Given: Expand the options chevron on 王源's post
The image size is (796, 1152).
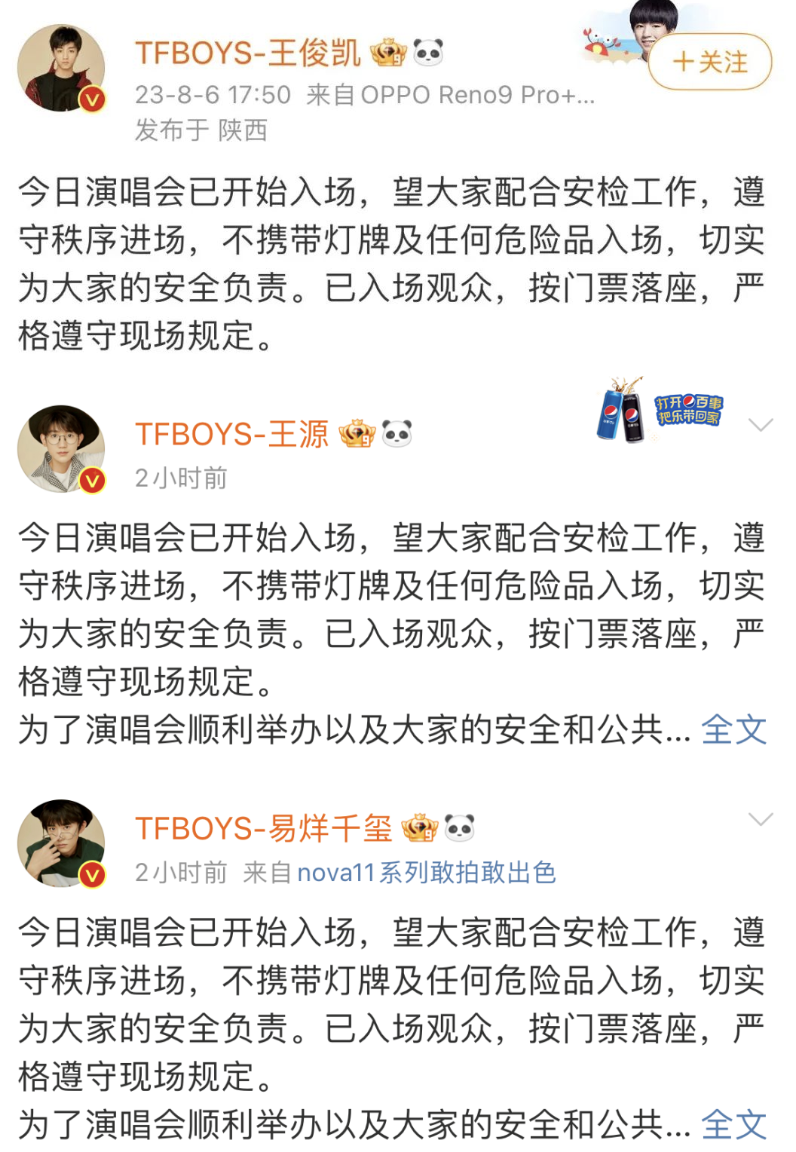Looking at the screenshot, I should coord(761,426).
